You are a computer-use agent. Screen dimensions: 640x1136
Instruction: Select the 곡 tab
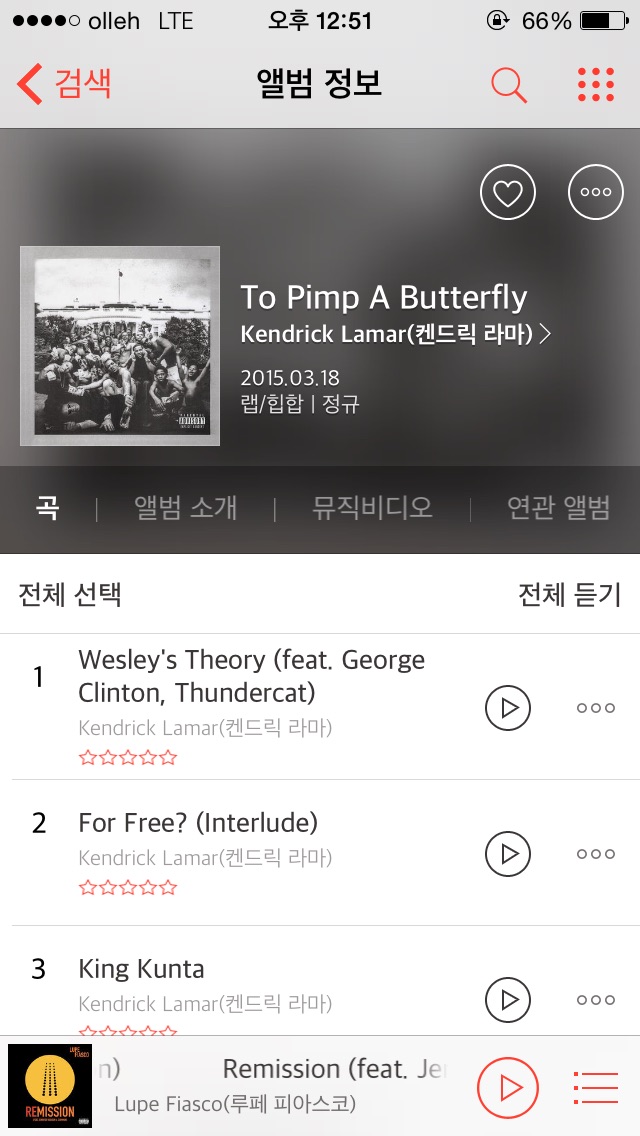(x=47, y=508)
